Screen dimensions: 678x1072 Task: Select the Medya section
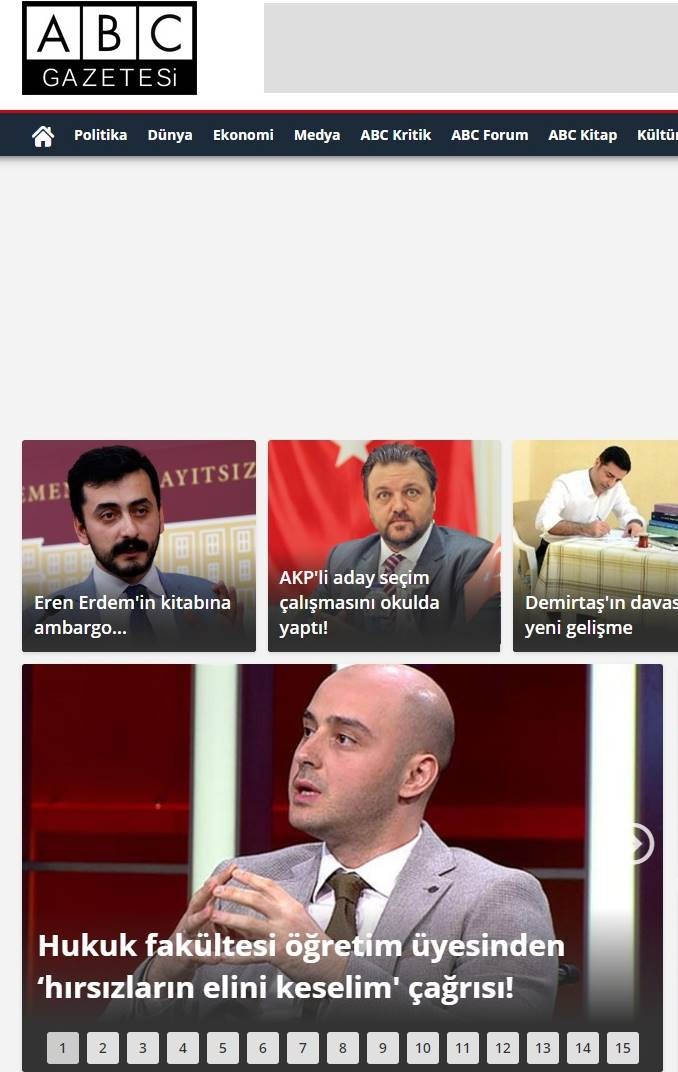(x=317, y=135)
